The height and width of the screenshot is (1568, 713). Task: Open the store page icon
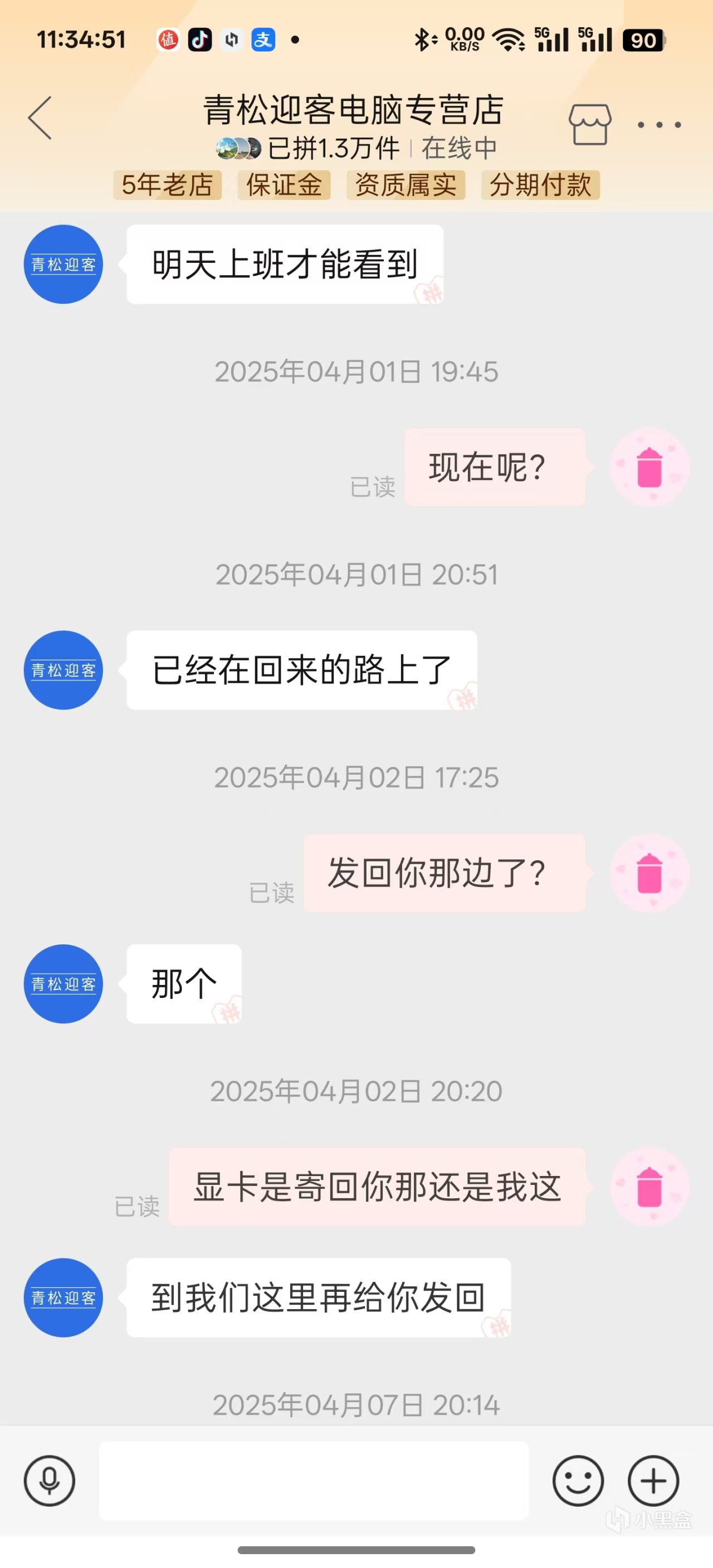click(589, 125)
